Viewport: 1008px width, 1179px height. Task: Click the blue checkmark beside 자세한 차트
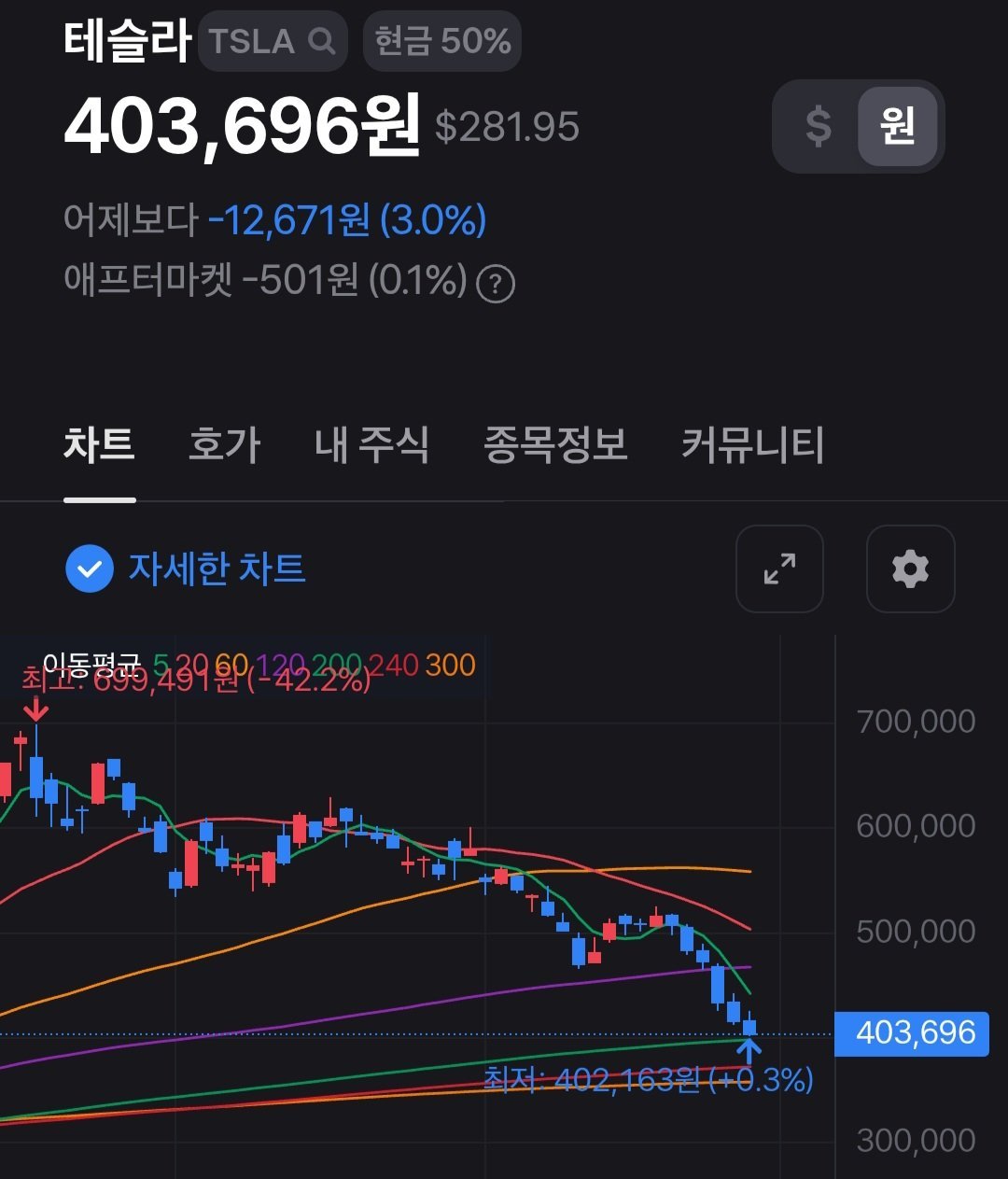(89, 568)
